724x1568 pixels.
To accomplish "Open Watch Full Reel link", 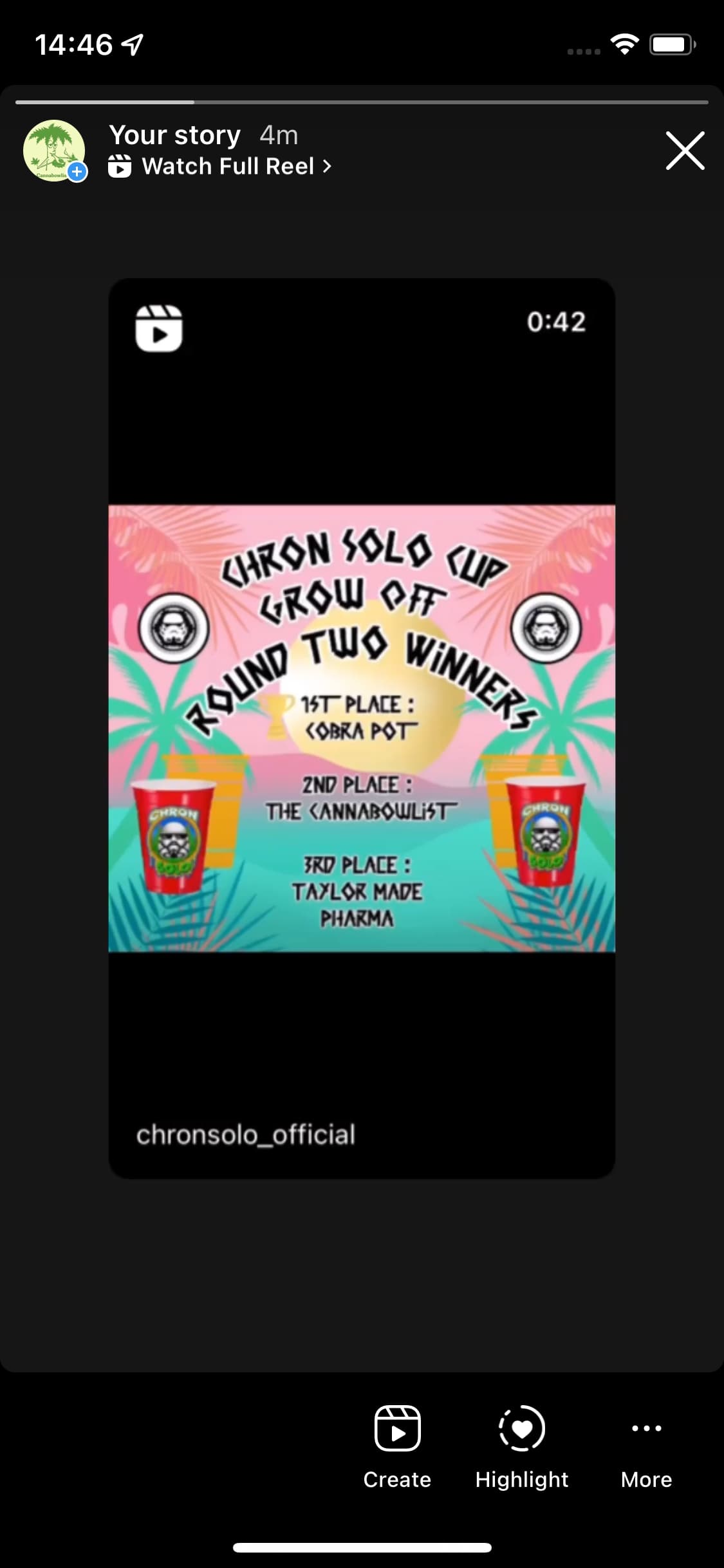I will click(220, 167).
